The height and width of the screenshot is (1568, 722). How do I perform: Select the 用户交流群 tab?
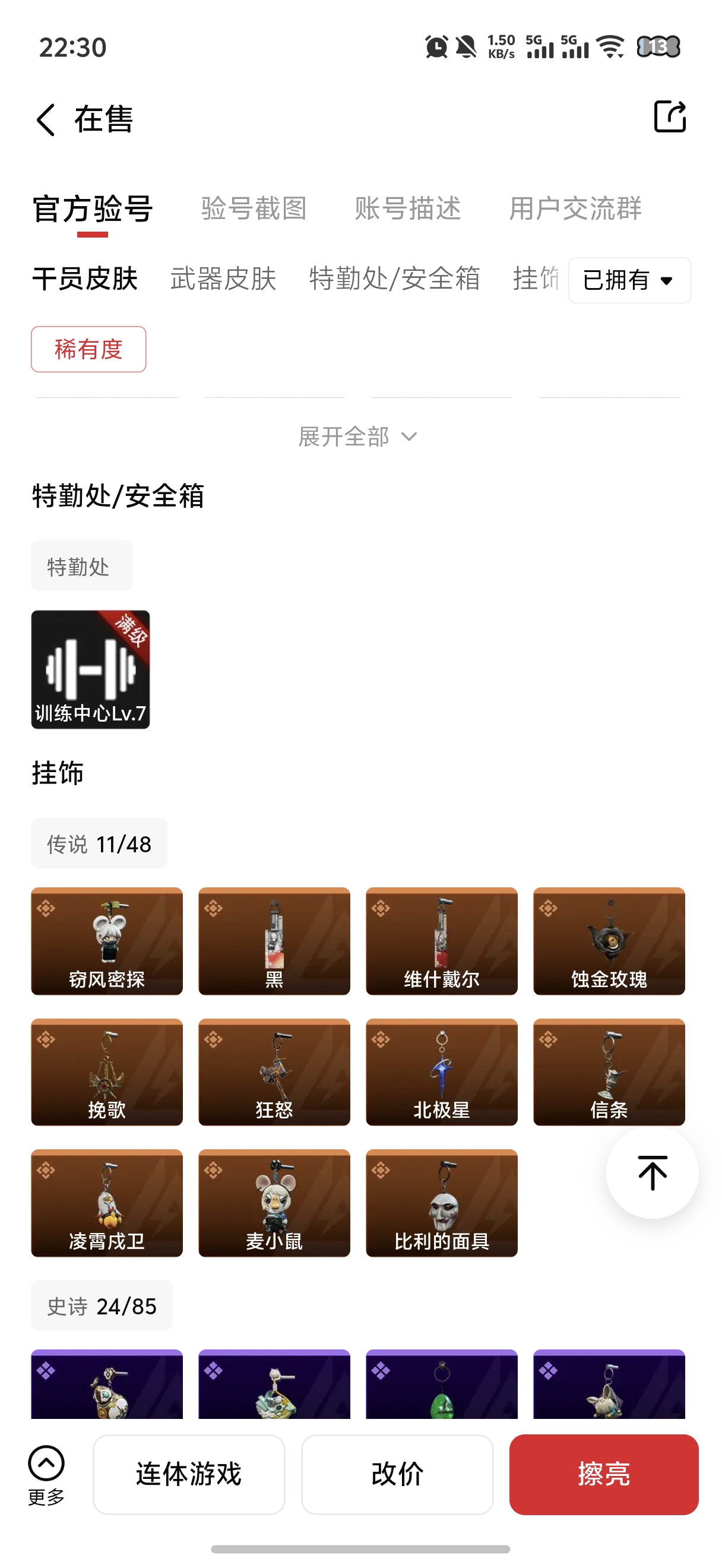575,208
